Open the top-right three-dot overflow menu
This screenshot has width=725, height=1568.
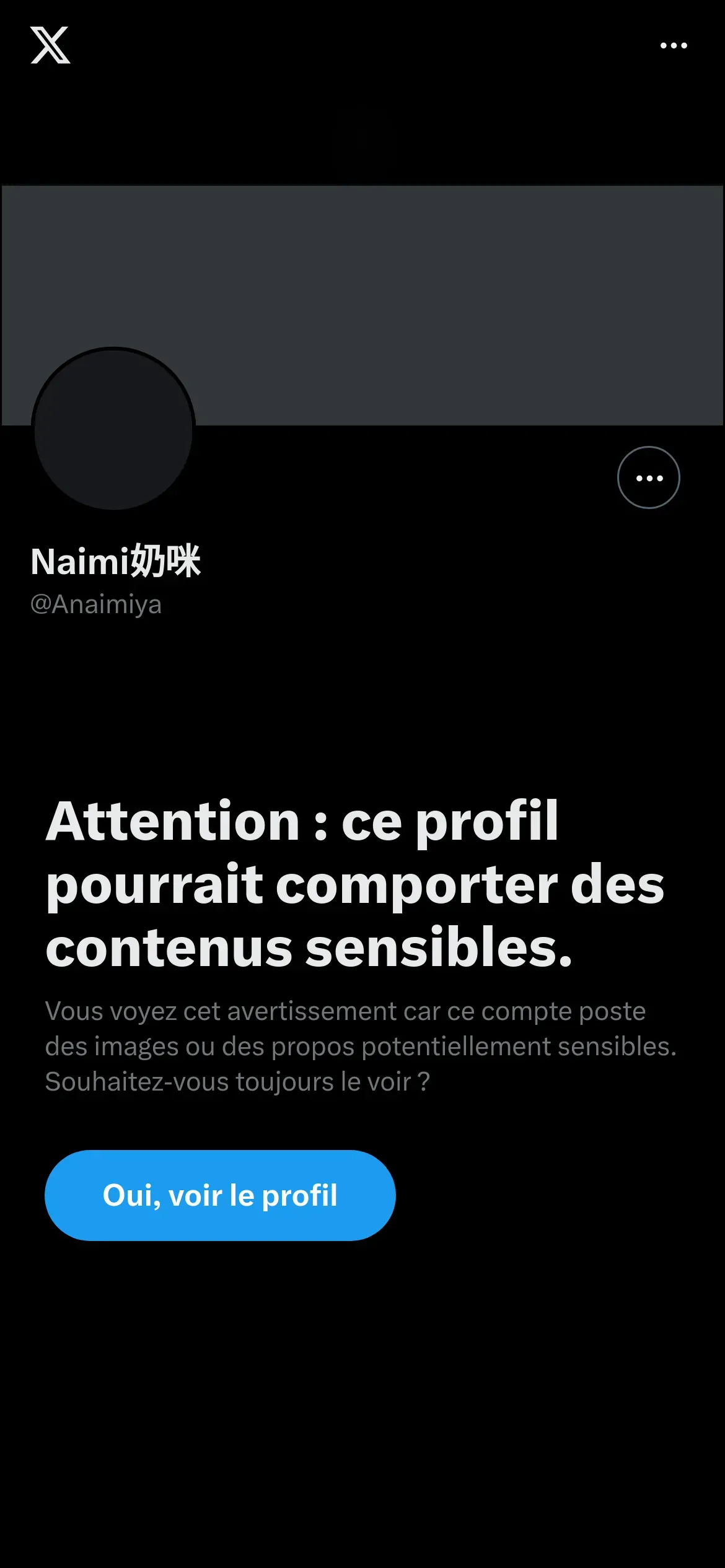tap(674, 45)
